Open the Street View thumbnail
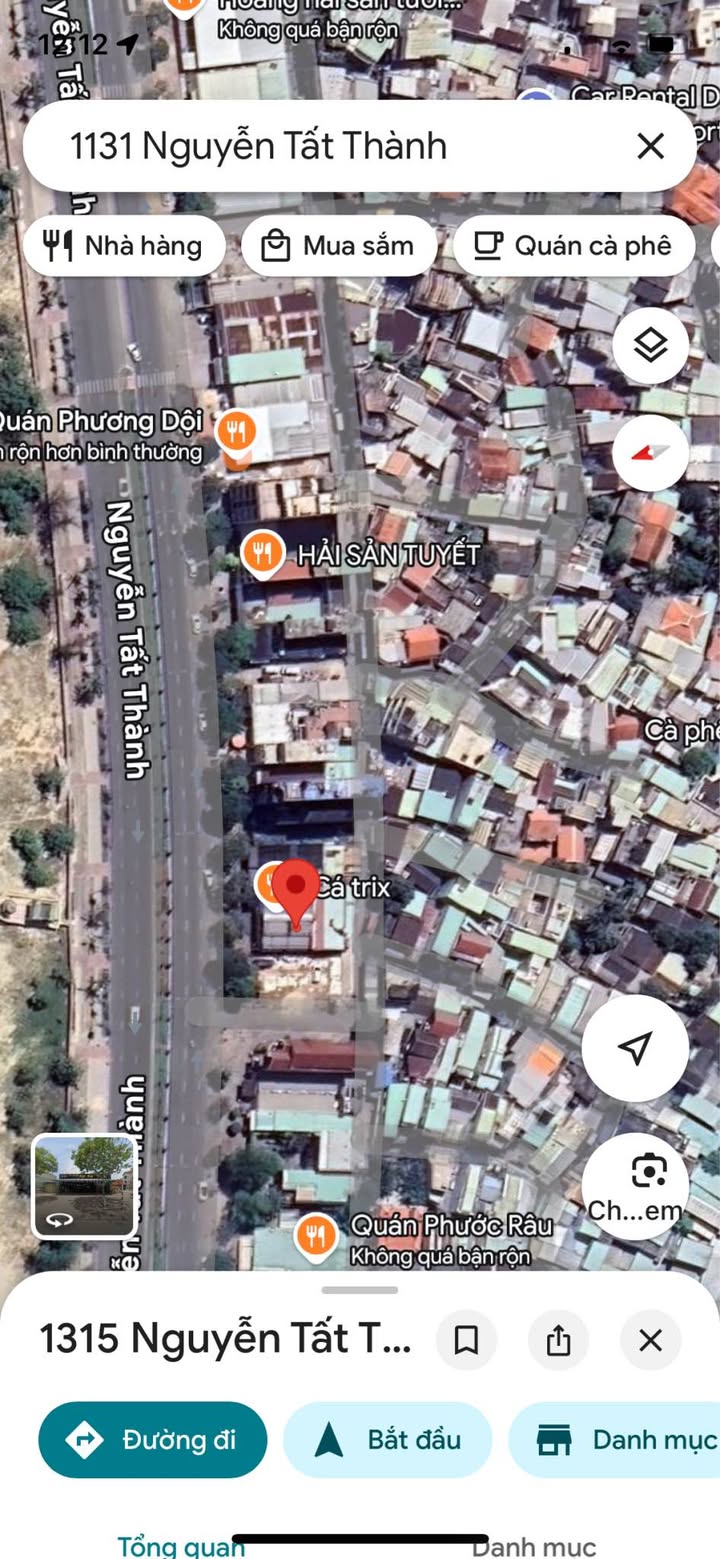This screenshot has height=1559, width=720. click(x=85, y=1186)
